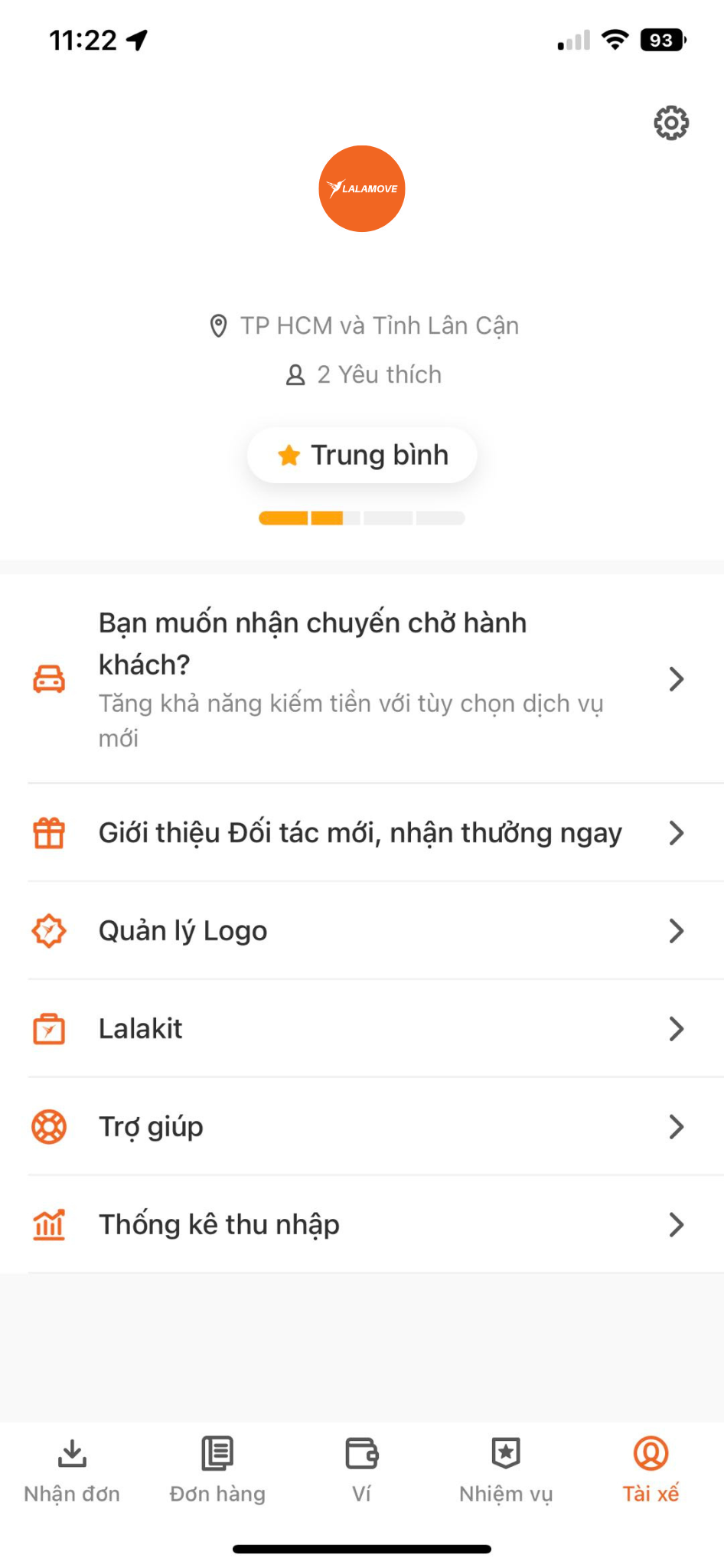Open Giới thiệu Đối tác mới referral row
Viewport: 724px width, 1568px height.
(x=361, y=833)
